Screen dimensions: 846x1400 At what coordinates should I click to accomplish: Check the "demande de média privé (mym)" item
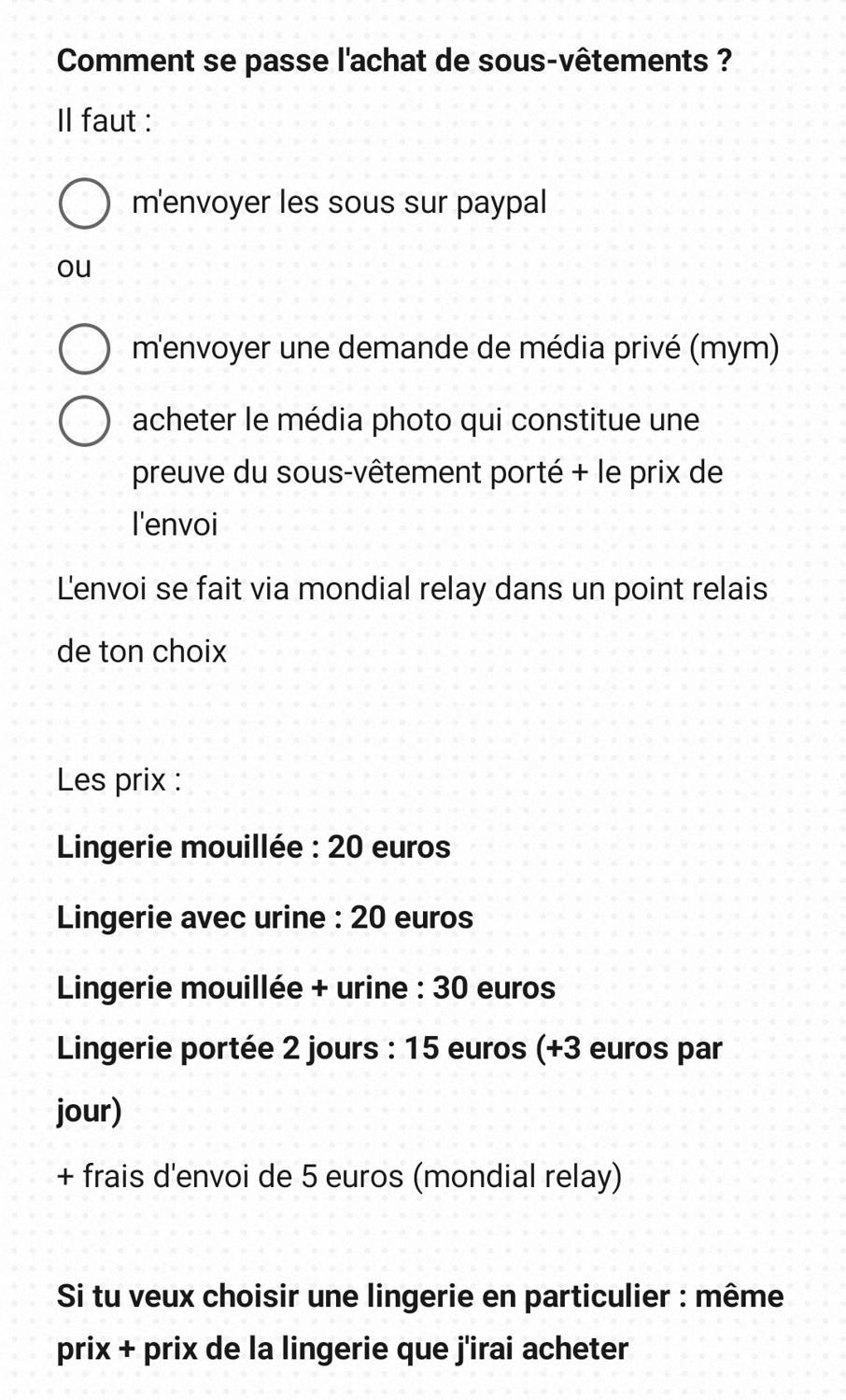tap(84, 349)
